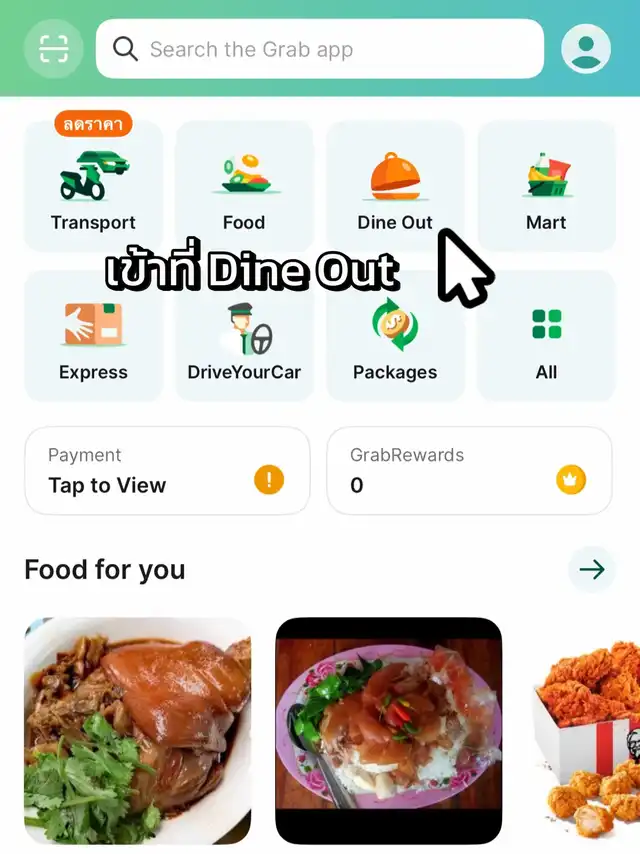Open Dine Out
Image resolution: width=640 pixels, height=854 pixels.
click(x=395, y=187)
